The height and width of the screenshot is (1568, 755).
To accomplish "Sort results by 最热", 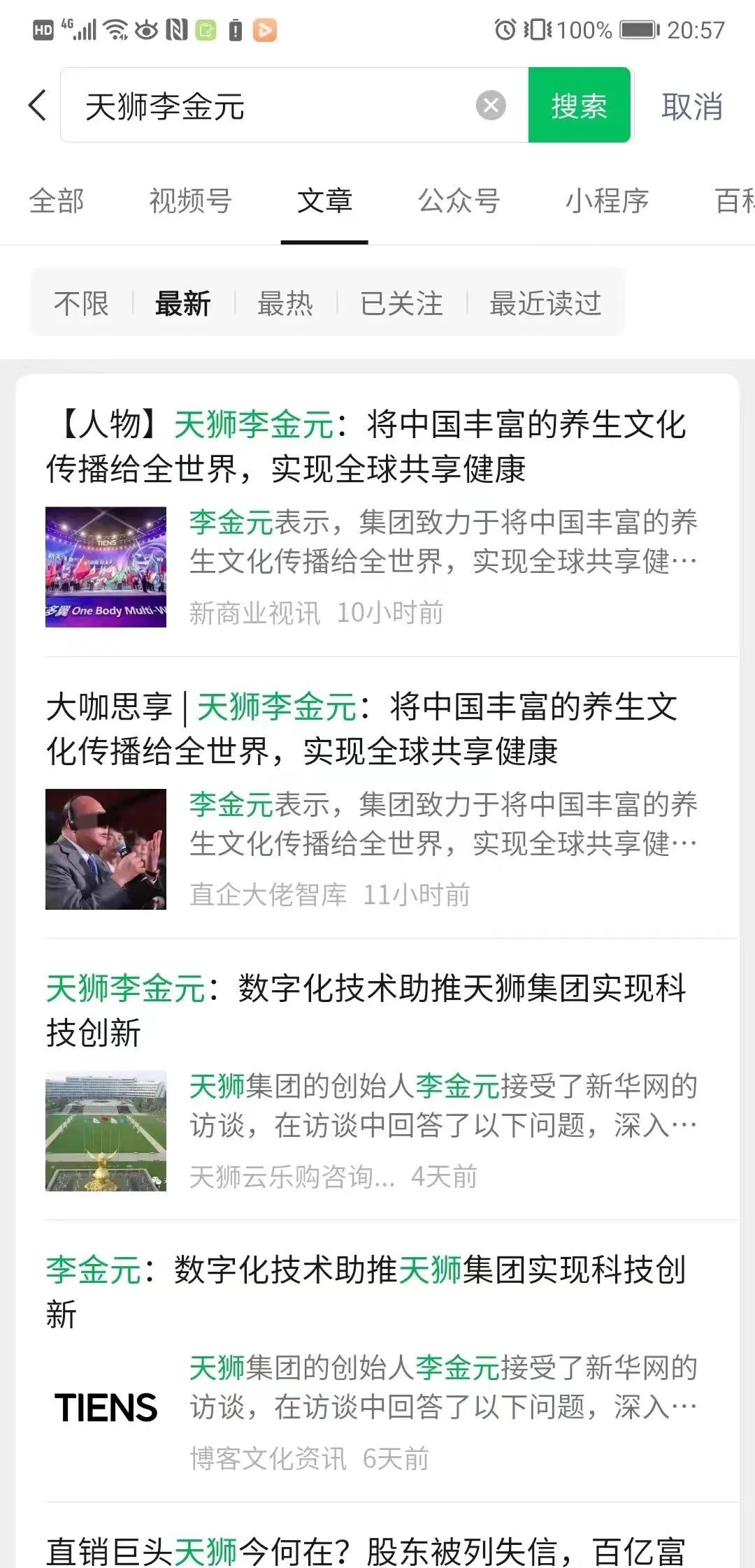I will (x=285, y=303).
